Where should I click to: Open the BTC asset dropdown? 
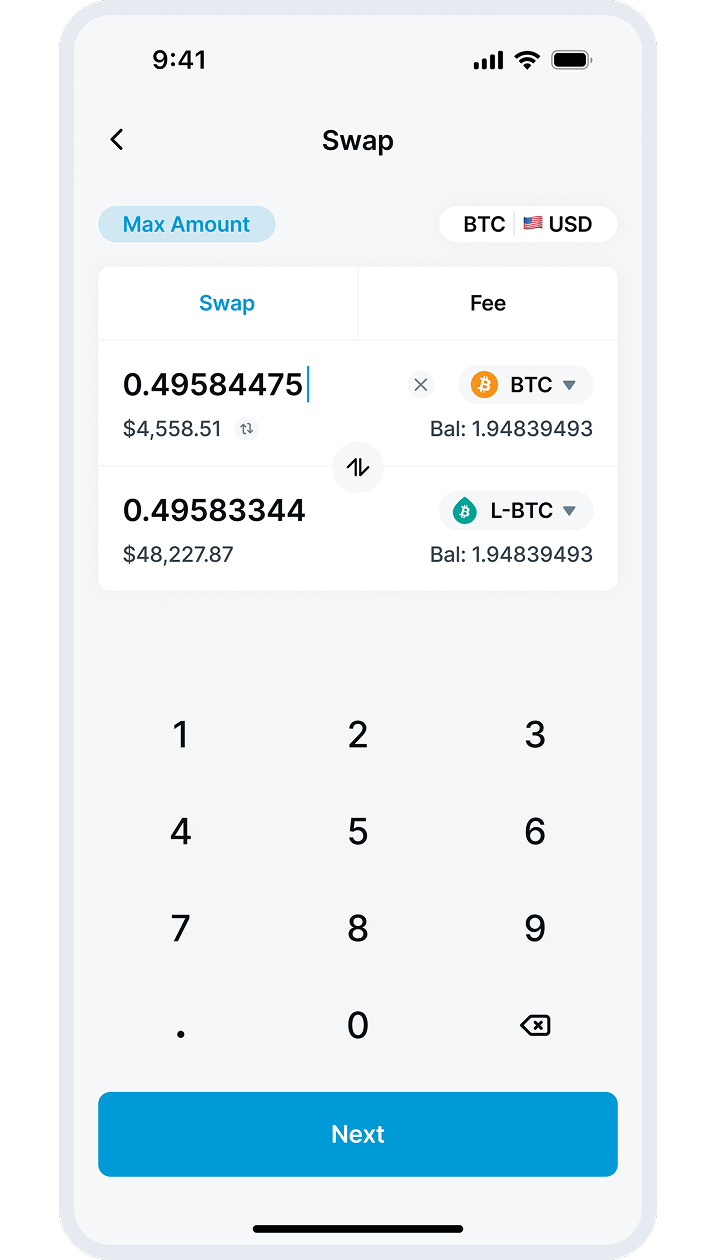point(526,385)
